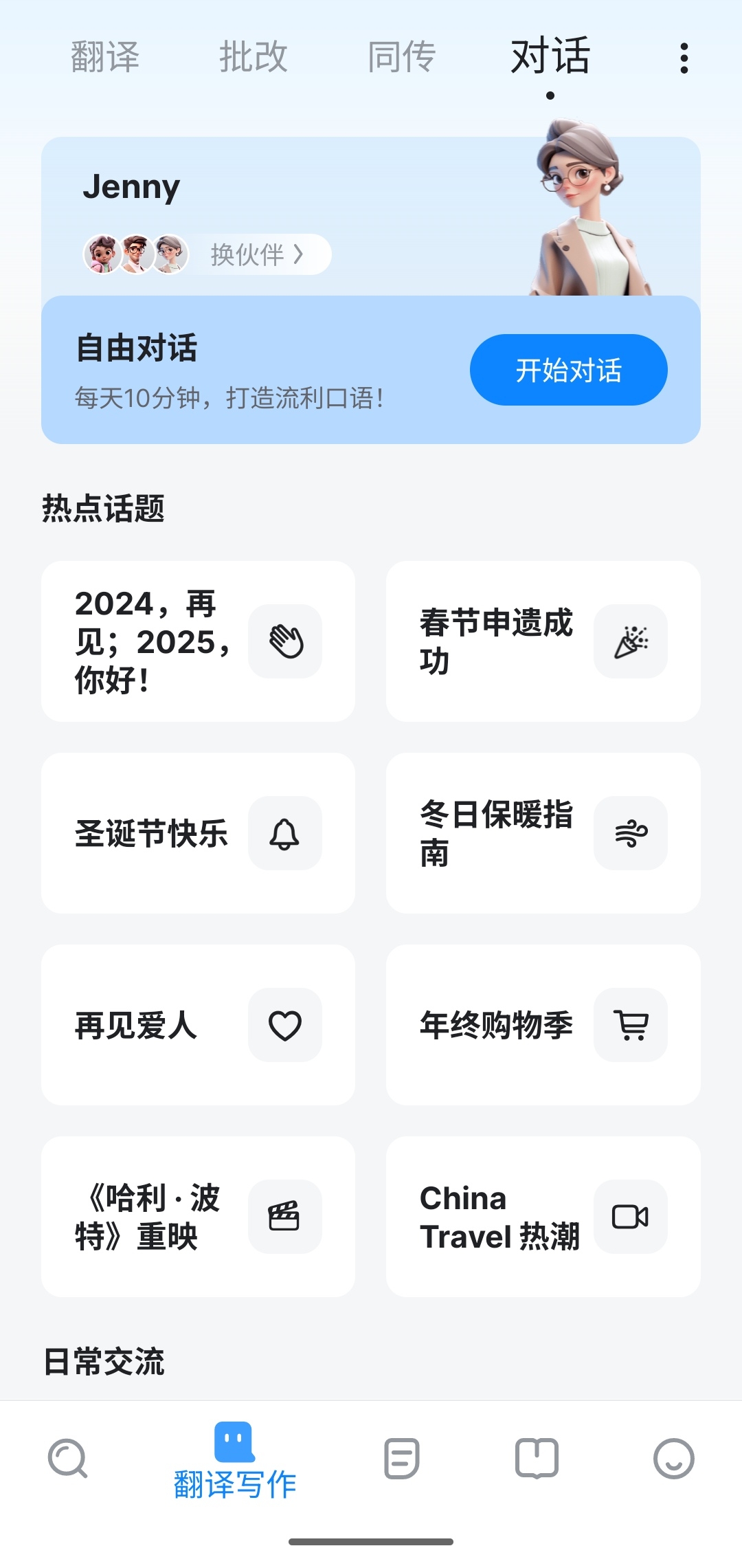Open the 年终购物季 topic card
The image size is (742, 1568).
tap(543, 1025)
